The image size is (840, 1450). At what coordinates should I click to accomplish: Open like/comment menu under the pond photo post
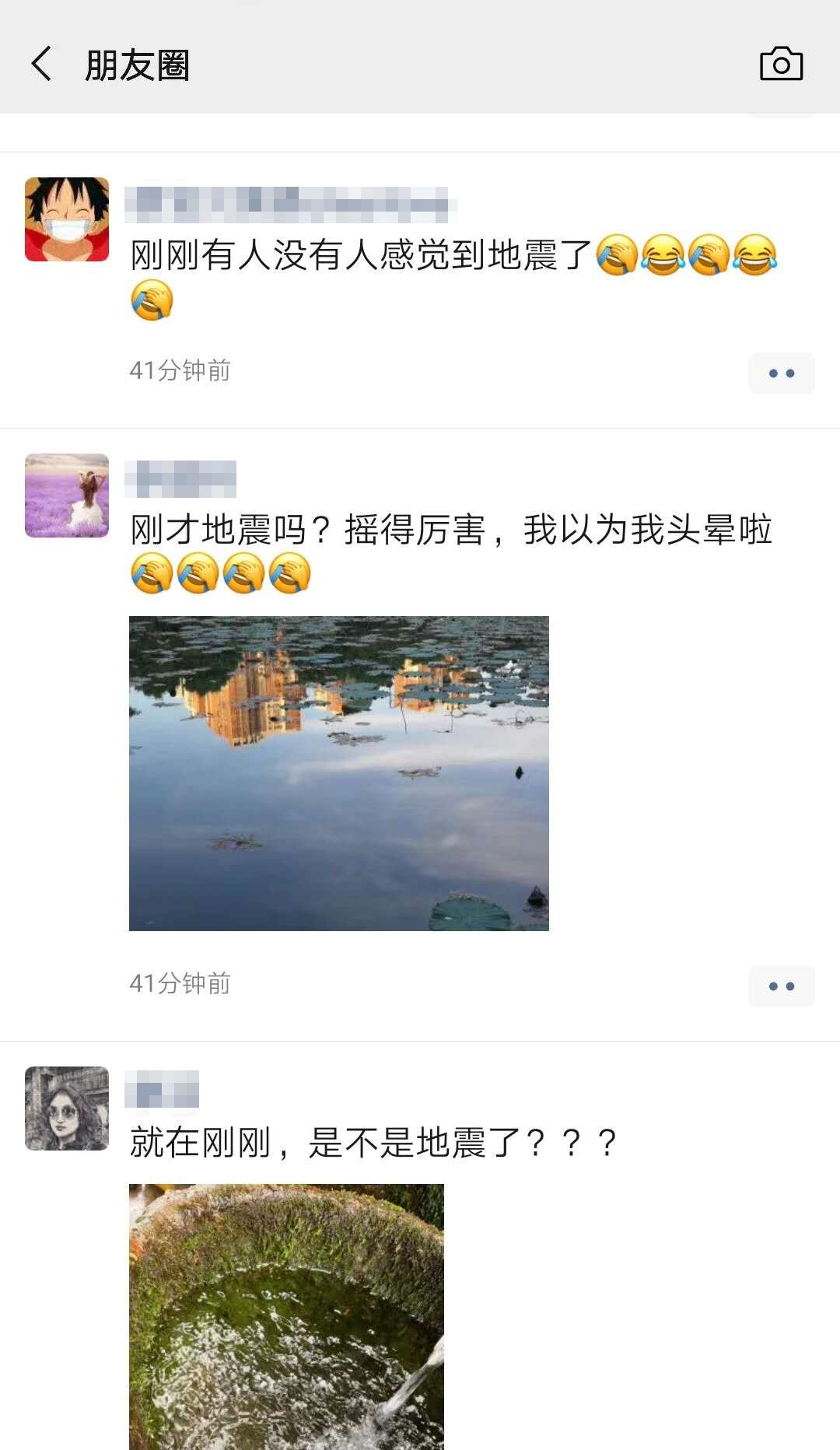click(781, 986)
